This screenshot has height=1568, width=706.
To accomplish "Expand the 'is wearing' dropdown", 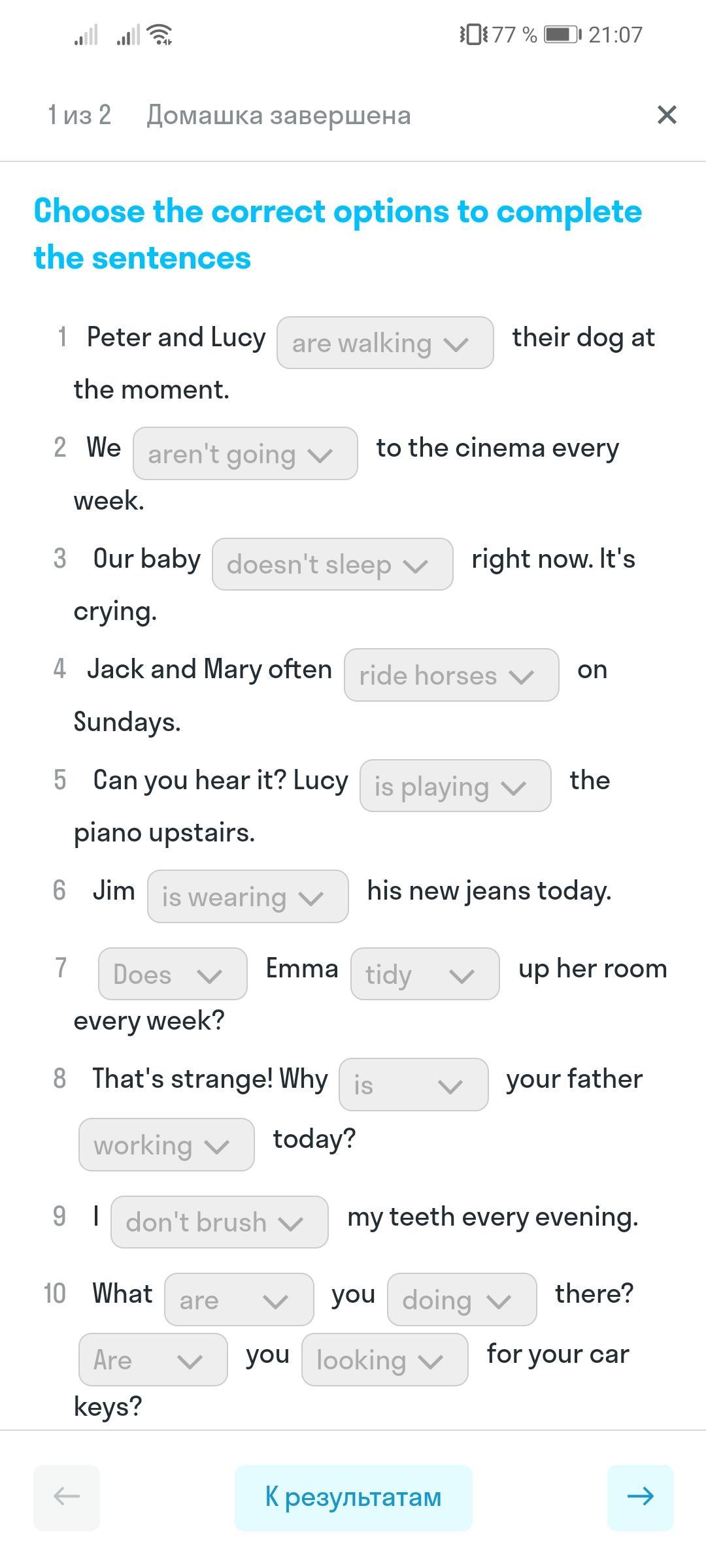I will tap(248, 896).
